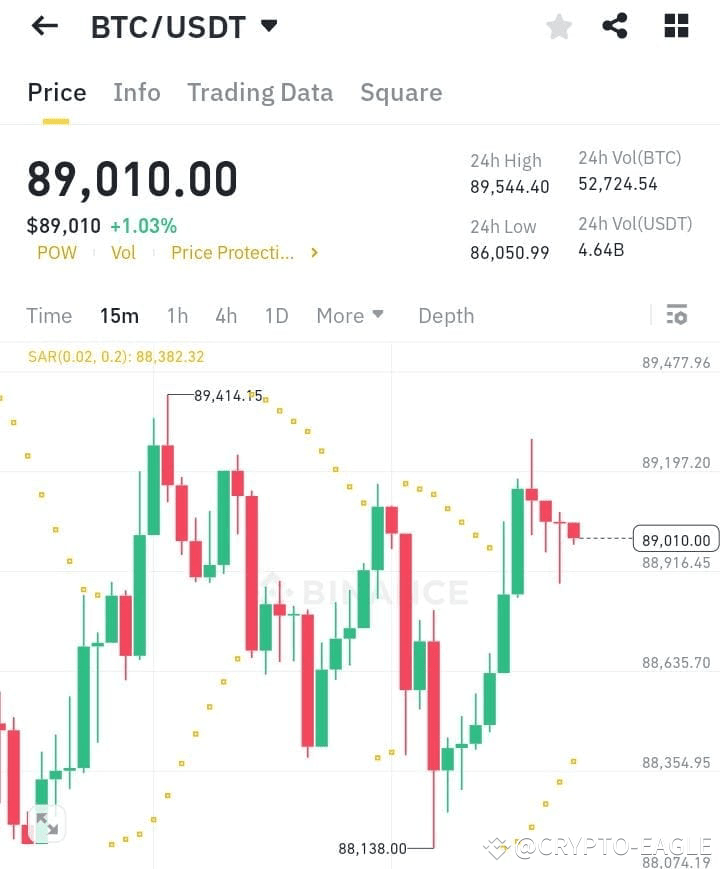Open the Square tab

(x=400, y=92)
